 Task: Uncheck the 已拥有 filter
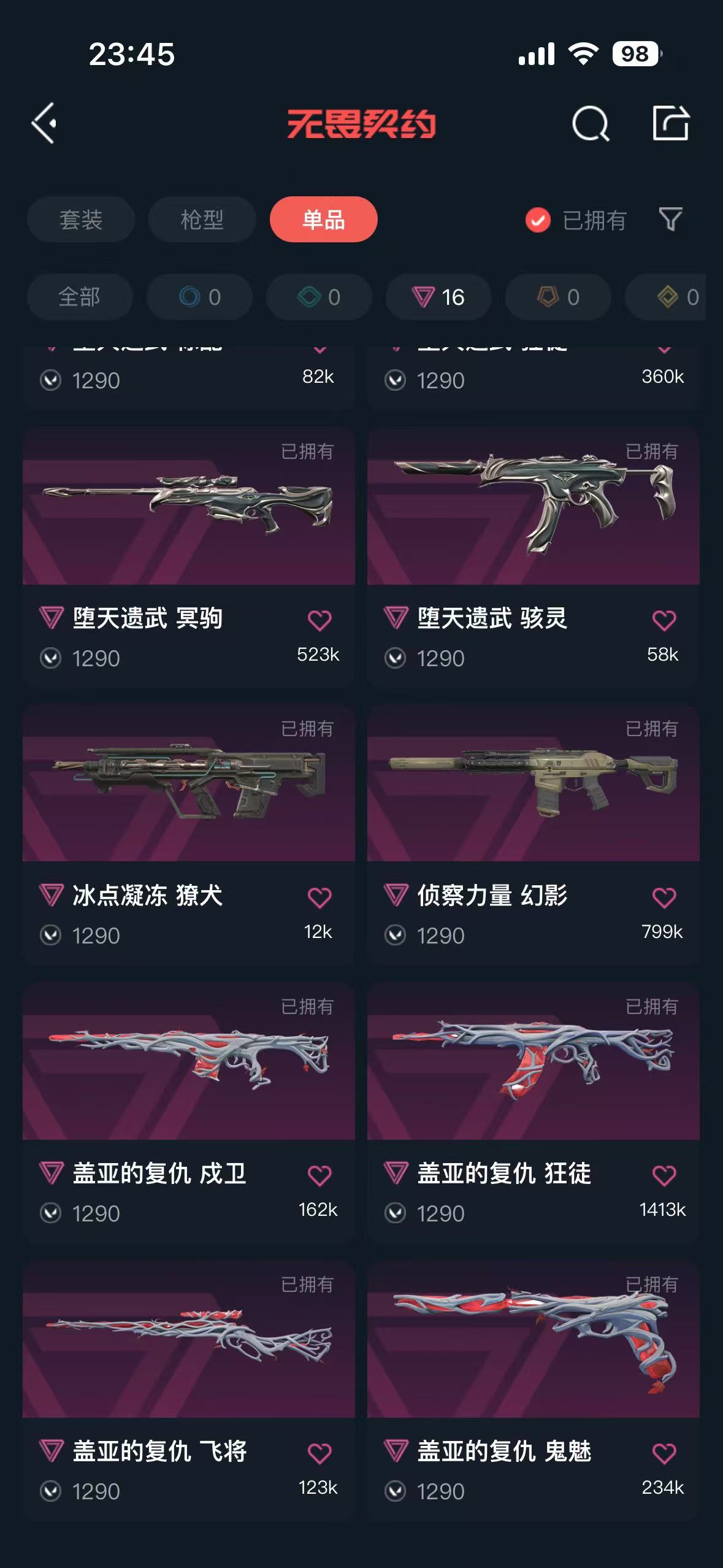coord(538,220)
